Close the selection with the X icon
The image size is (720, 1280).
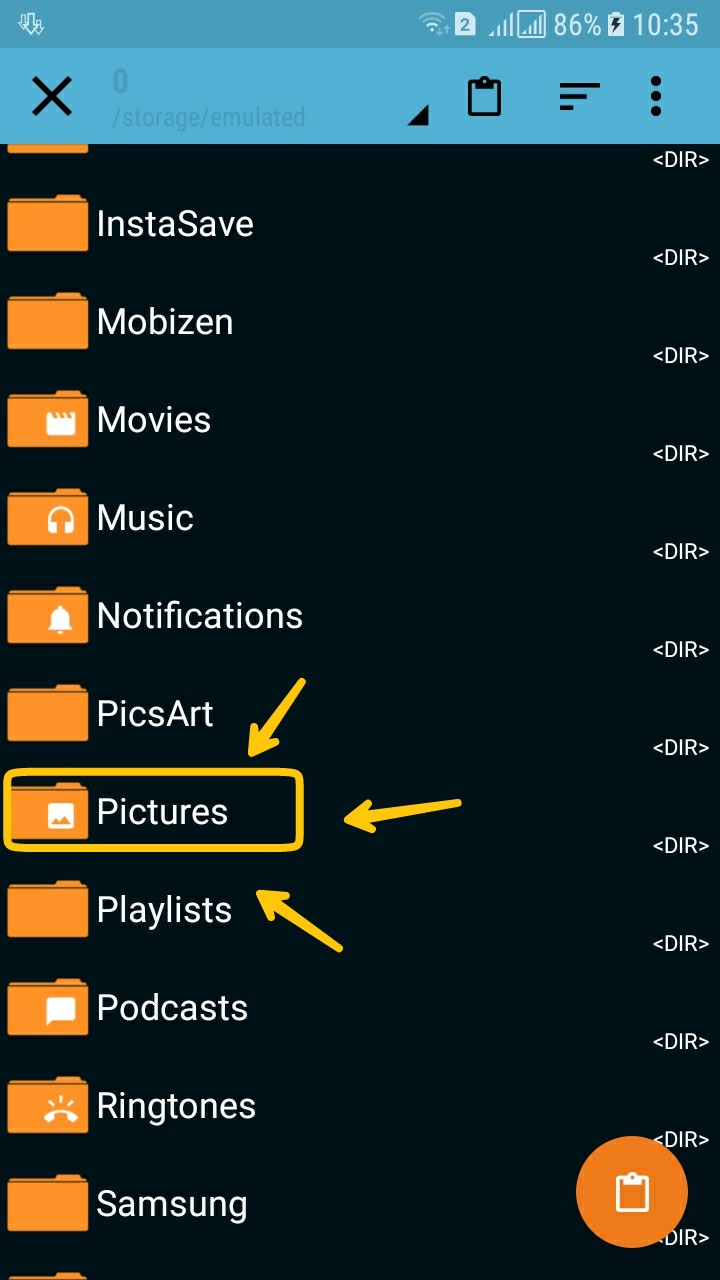point(52,97)
